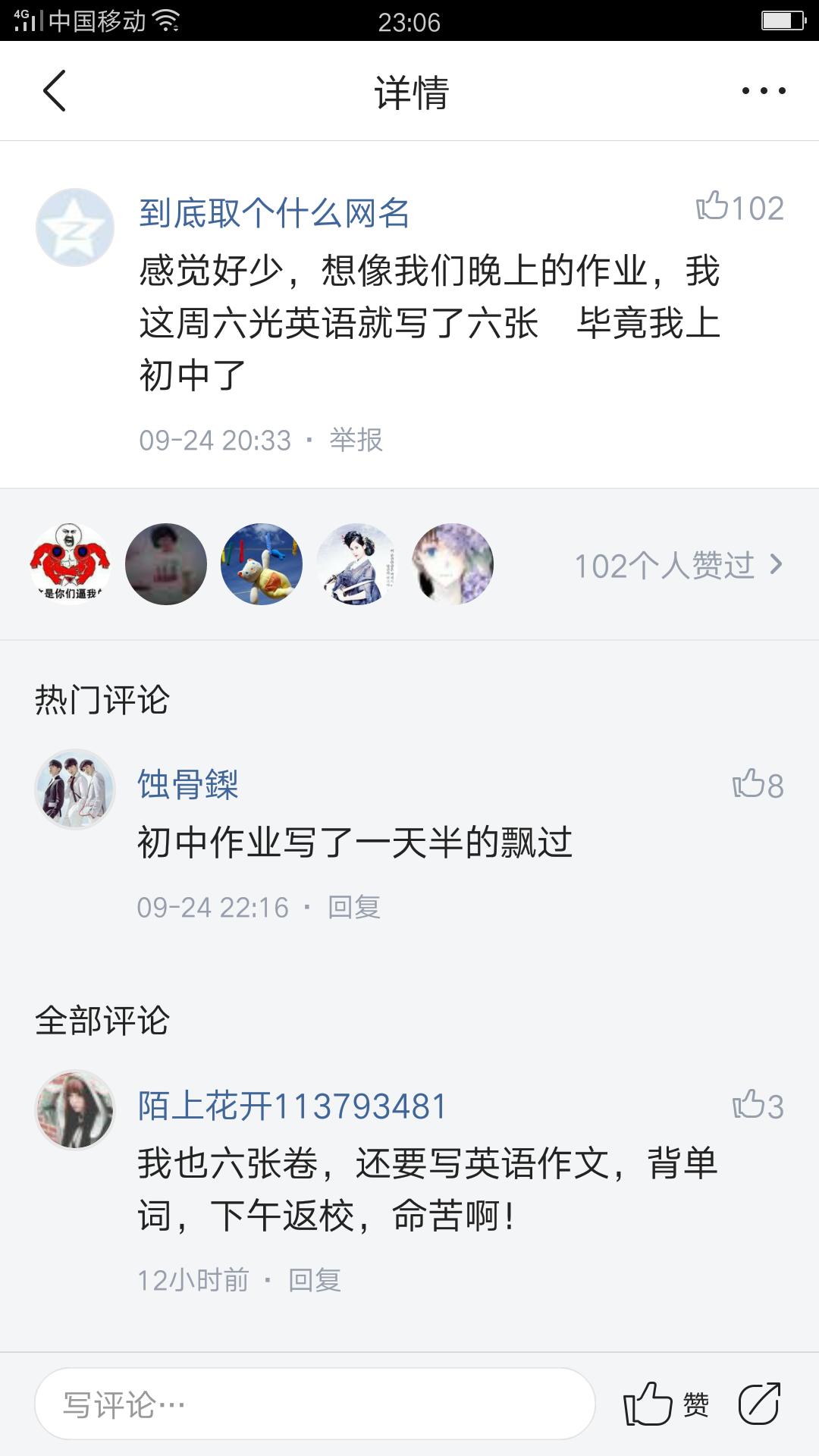Report the post via 举报 link
Viewport: 819px width, 1456px height.
tap(356, 440)
